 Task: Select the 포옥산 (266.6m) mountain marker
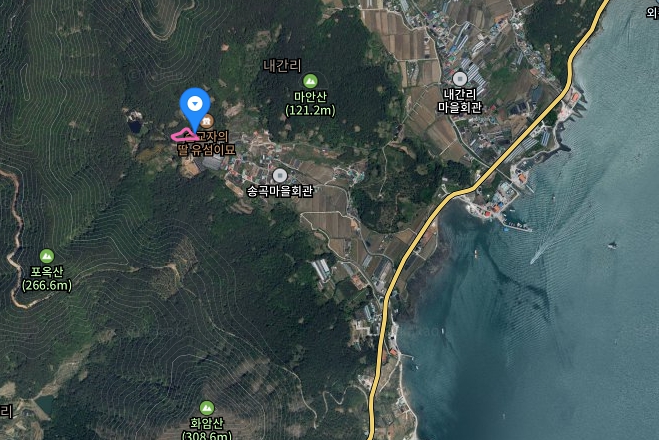(x=47, y=256)
